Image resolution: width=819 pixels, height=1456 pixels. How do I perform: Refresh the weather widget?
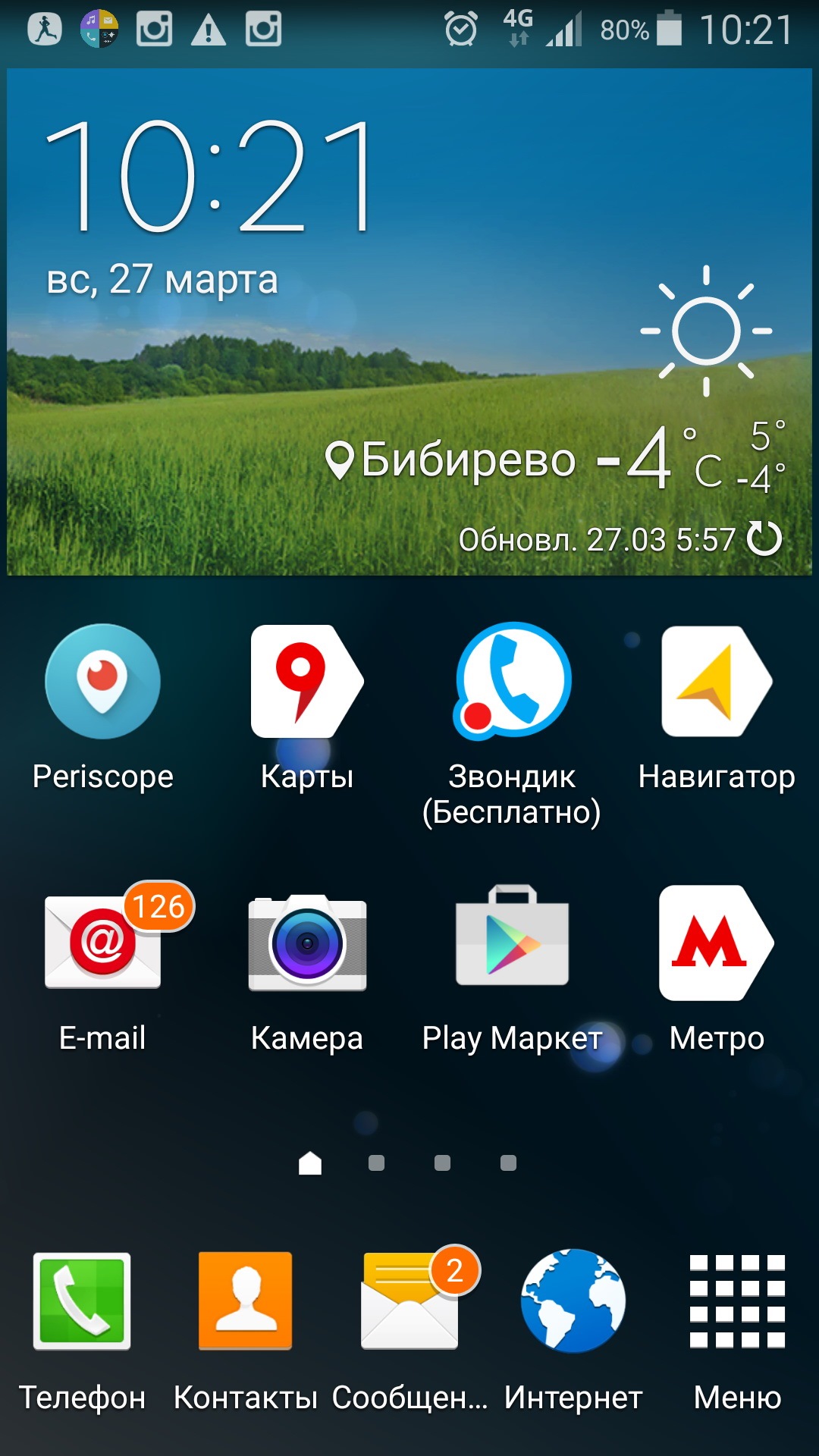point(764,539)
